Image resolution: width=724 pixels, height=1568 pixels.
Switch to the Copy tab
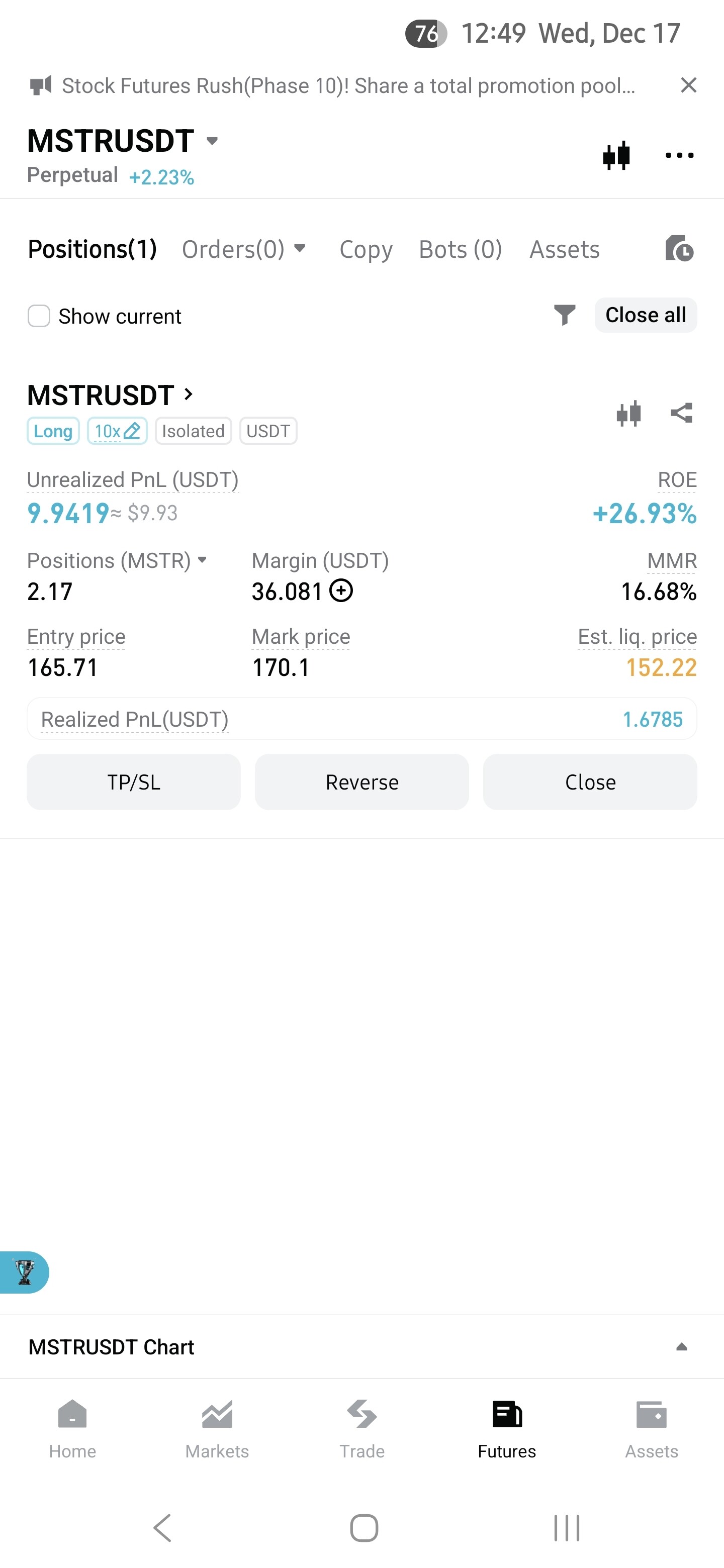(366, 249)
